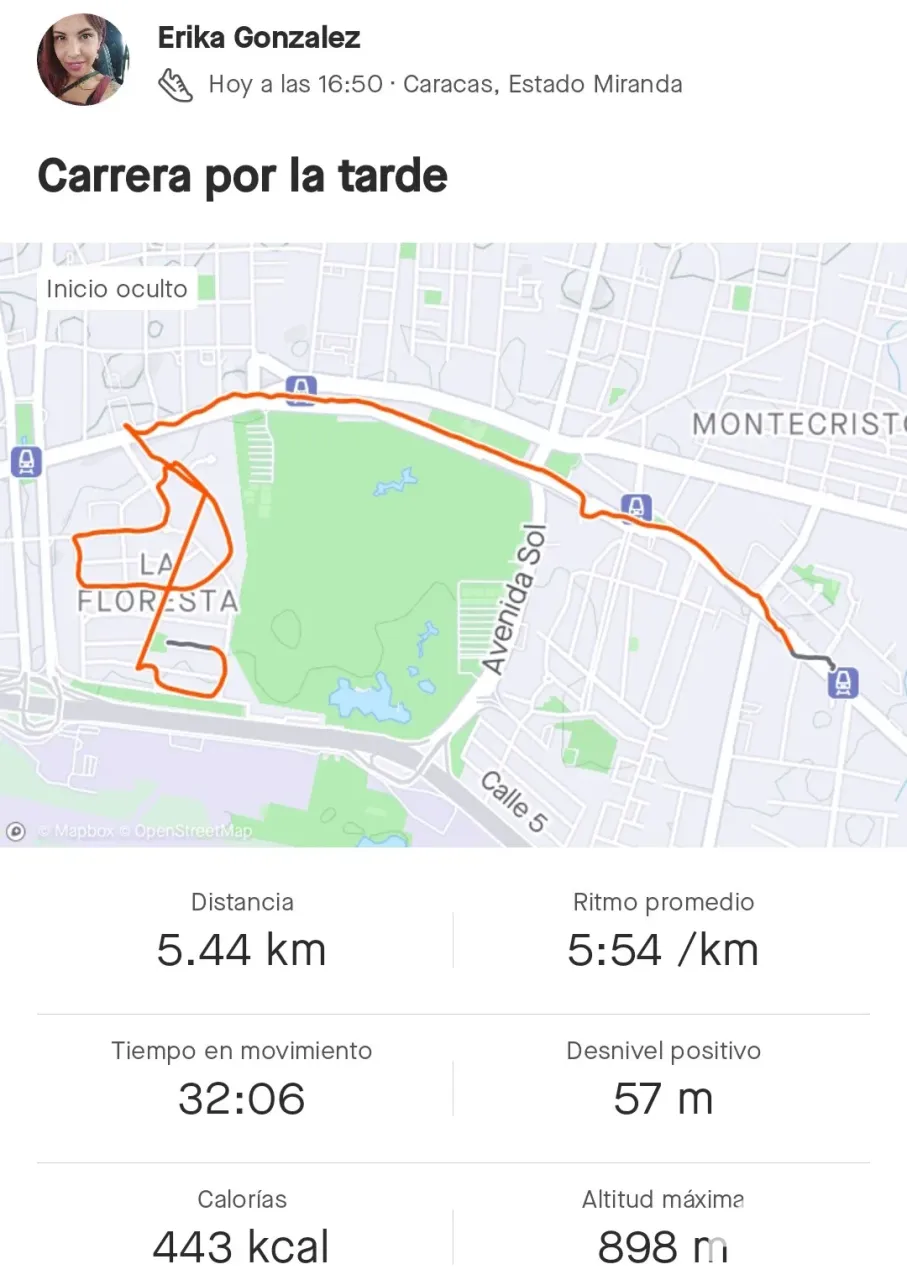Screen dimensions: 907x1280
Task: Open Erika Gonzalez's profile picture
Action: click(83, 60)
